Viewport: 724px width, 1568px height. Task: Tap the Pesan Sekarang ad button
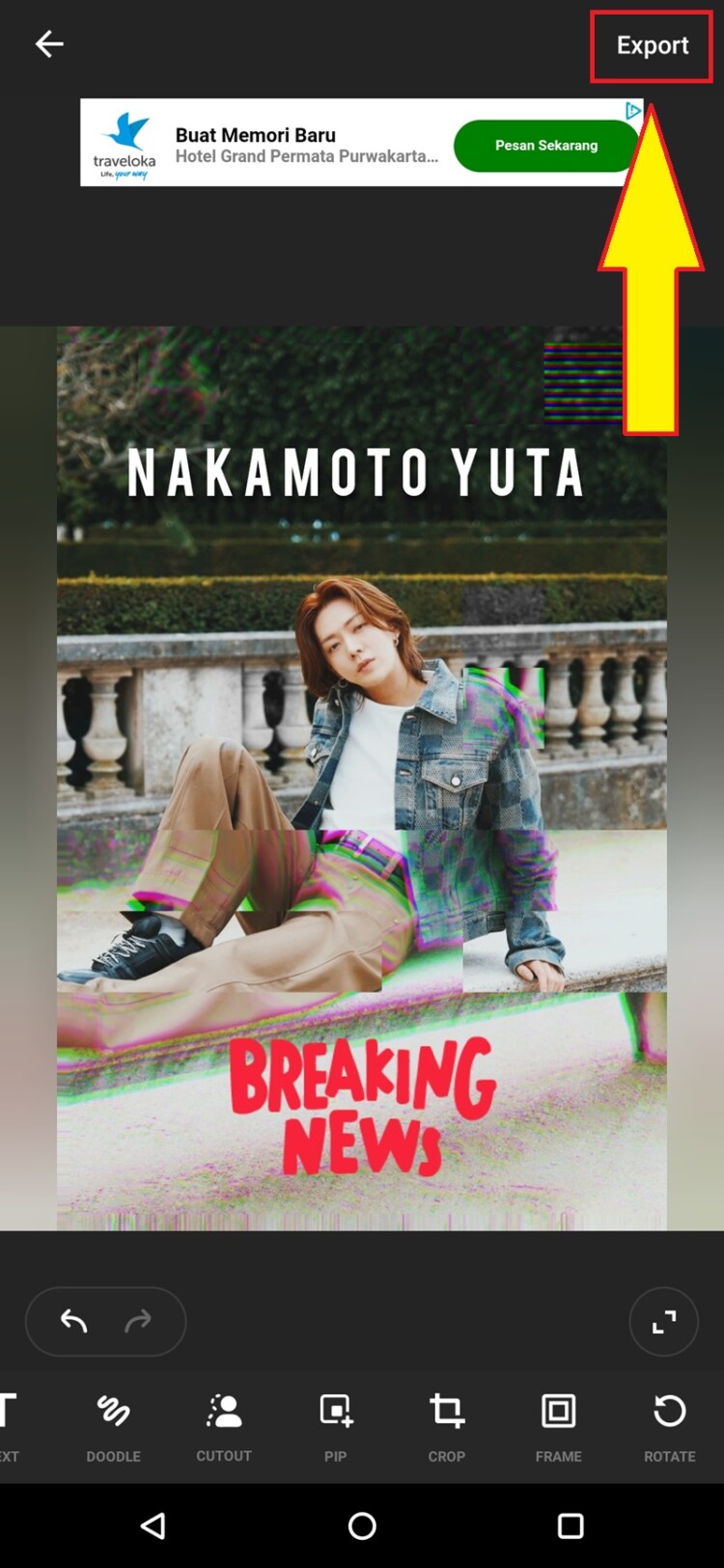546,146
